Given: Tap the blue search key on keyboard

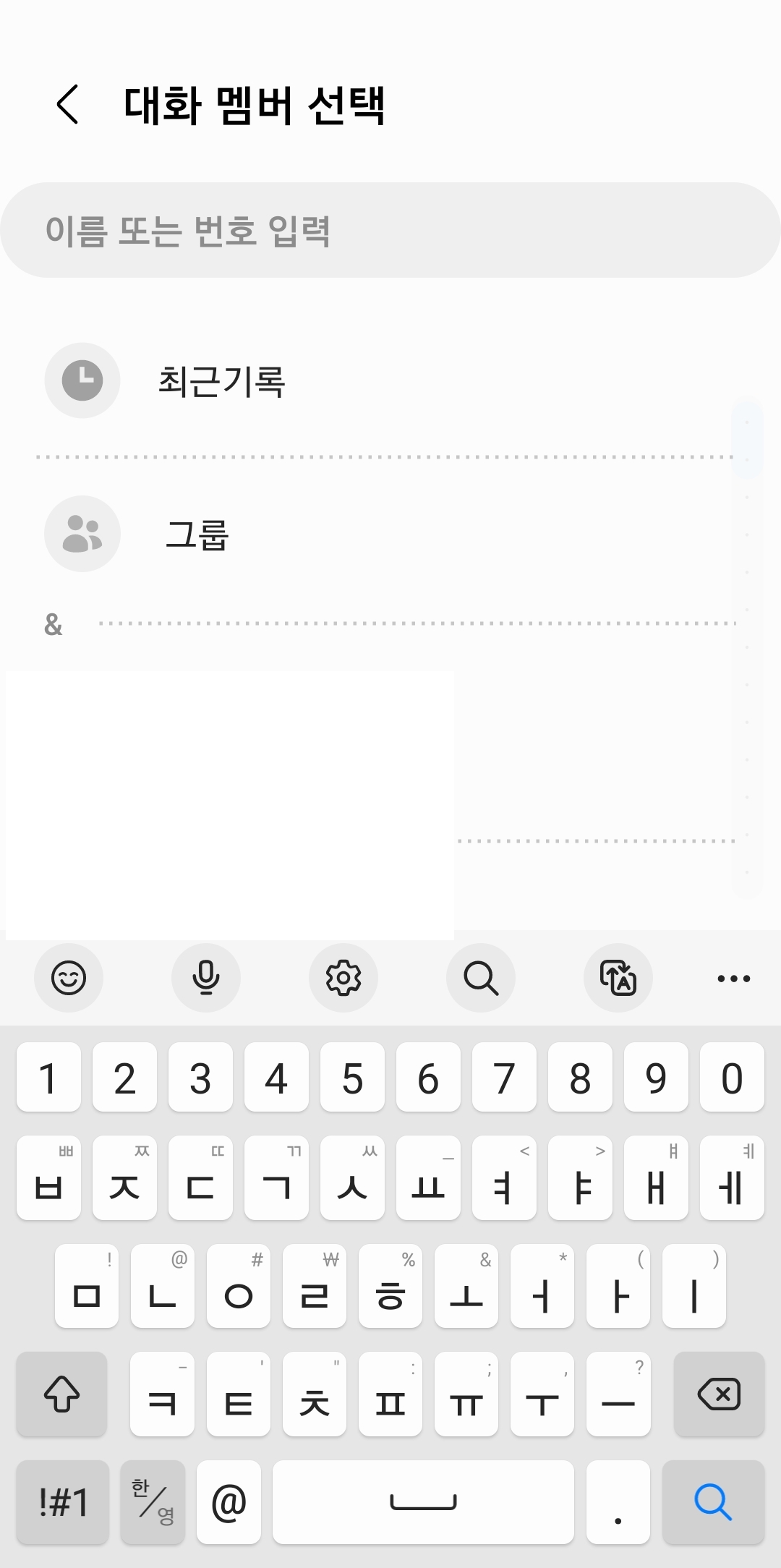Looking at the screenshot, I should [713, 1501].
